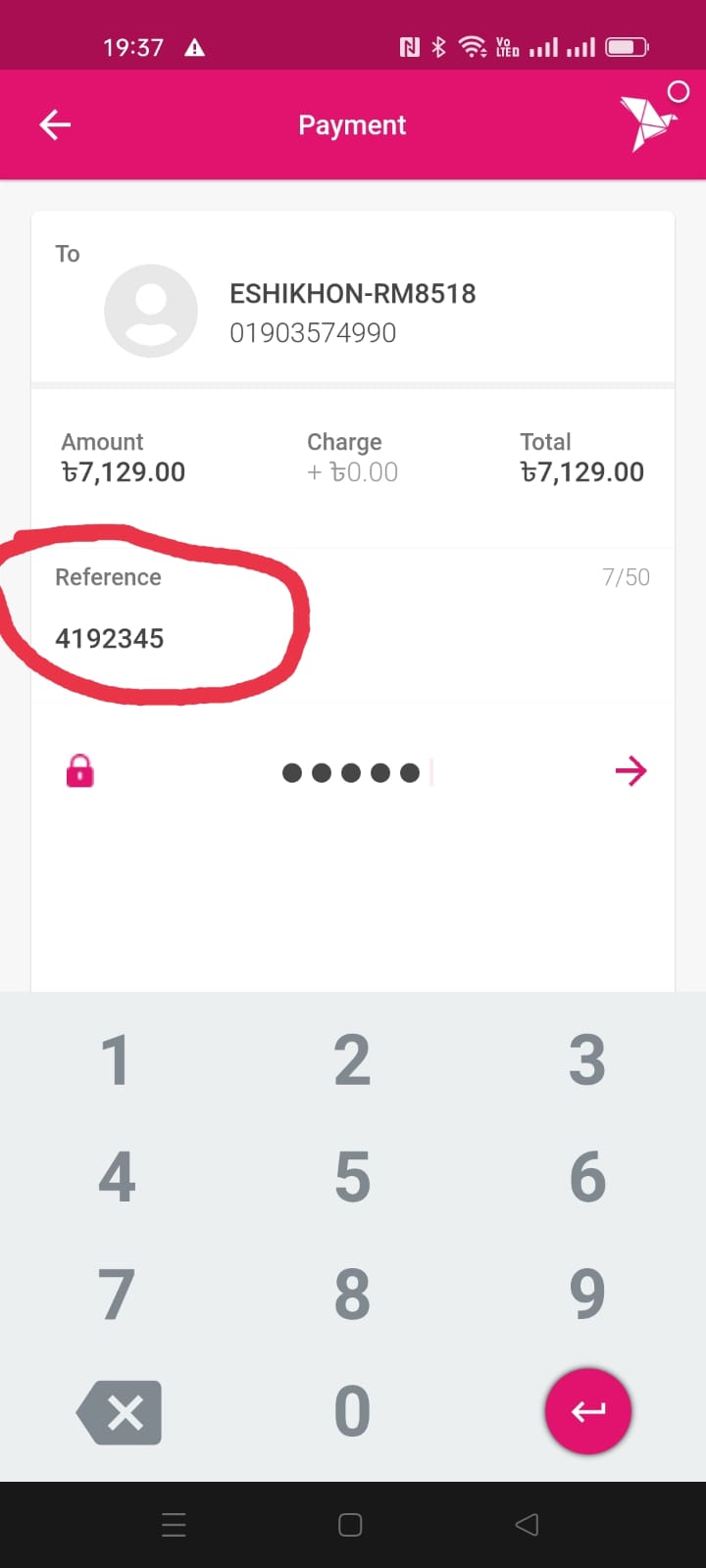The width and height of the screenshot is (706, 1568).
Task: Enter digit 7 on the keypad
Action: [116, 1294]
